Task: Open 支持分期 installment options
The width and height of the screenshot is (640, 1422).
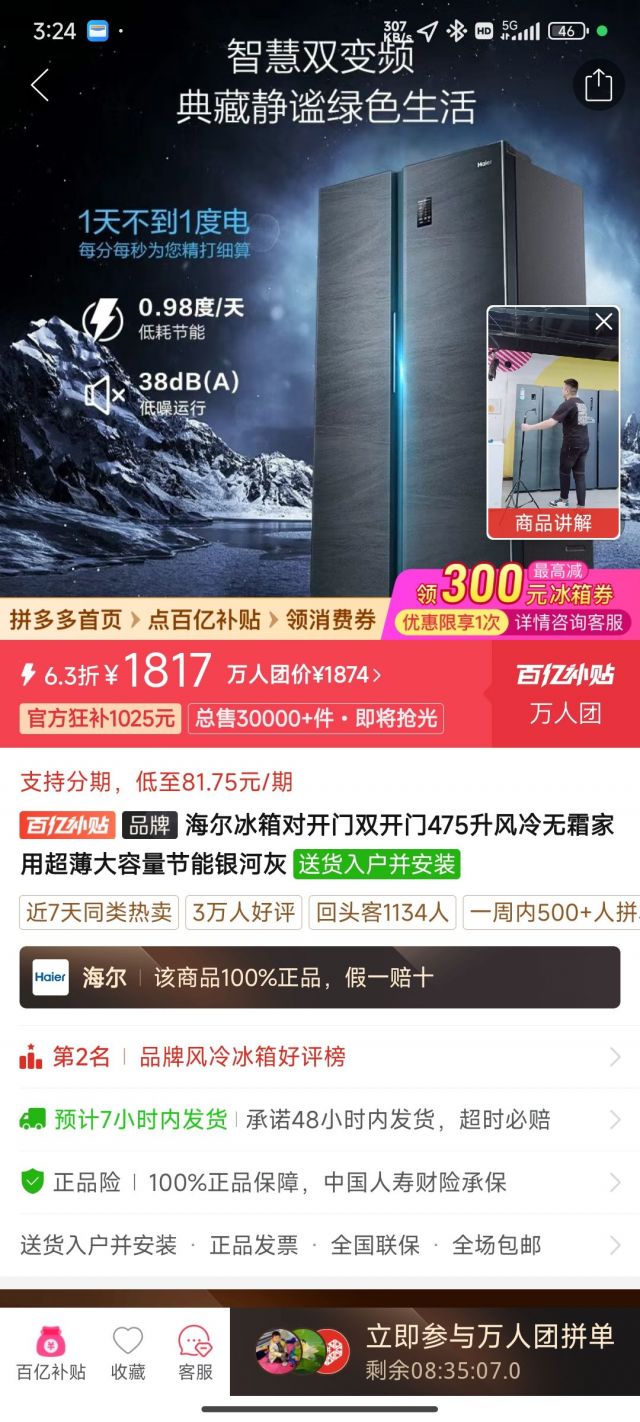Action: 157,781
